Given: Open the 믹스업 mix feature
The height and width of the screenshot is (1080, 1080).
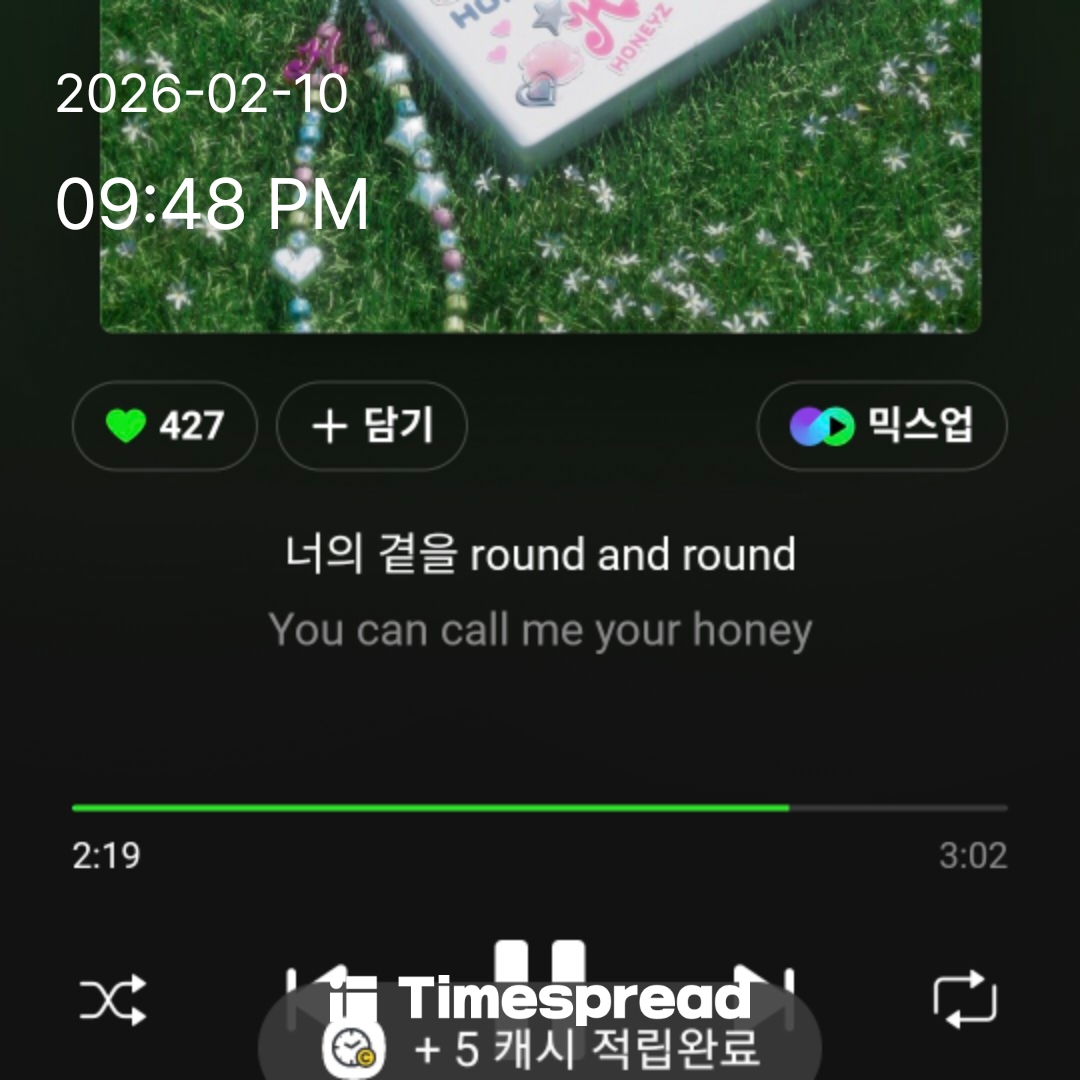Looking at the screenshot, I should click(x=881, y=426).
